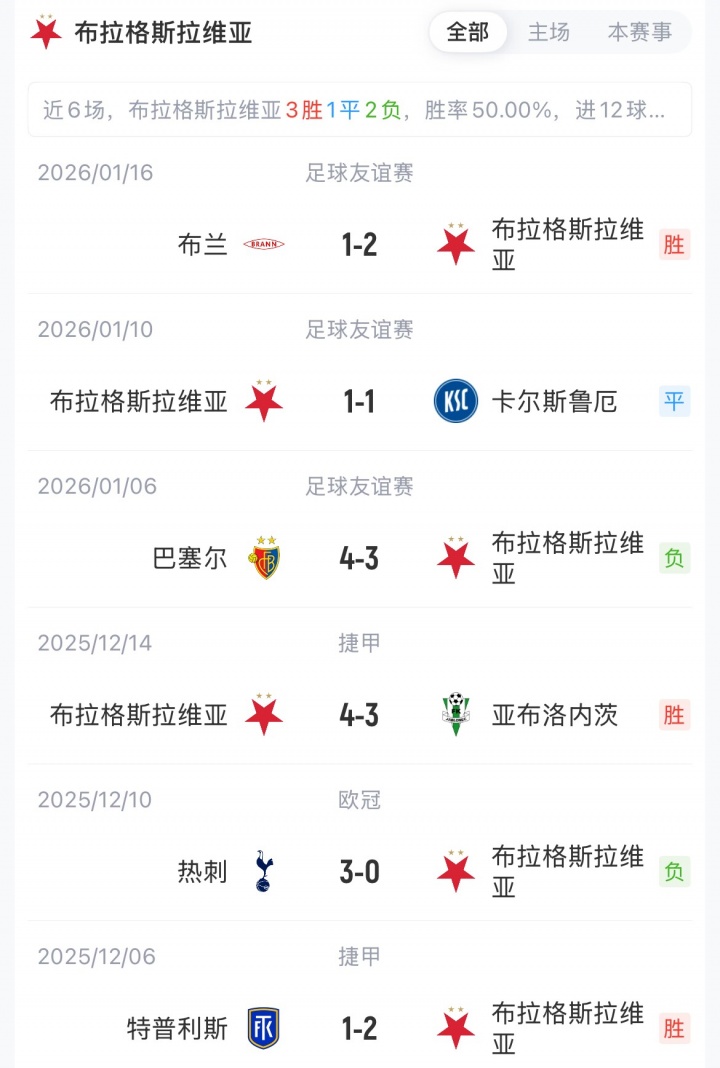
Task: Open the 布兰 1-2 match on 2026/01/16
Action: [359, 244]
